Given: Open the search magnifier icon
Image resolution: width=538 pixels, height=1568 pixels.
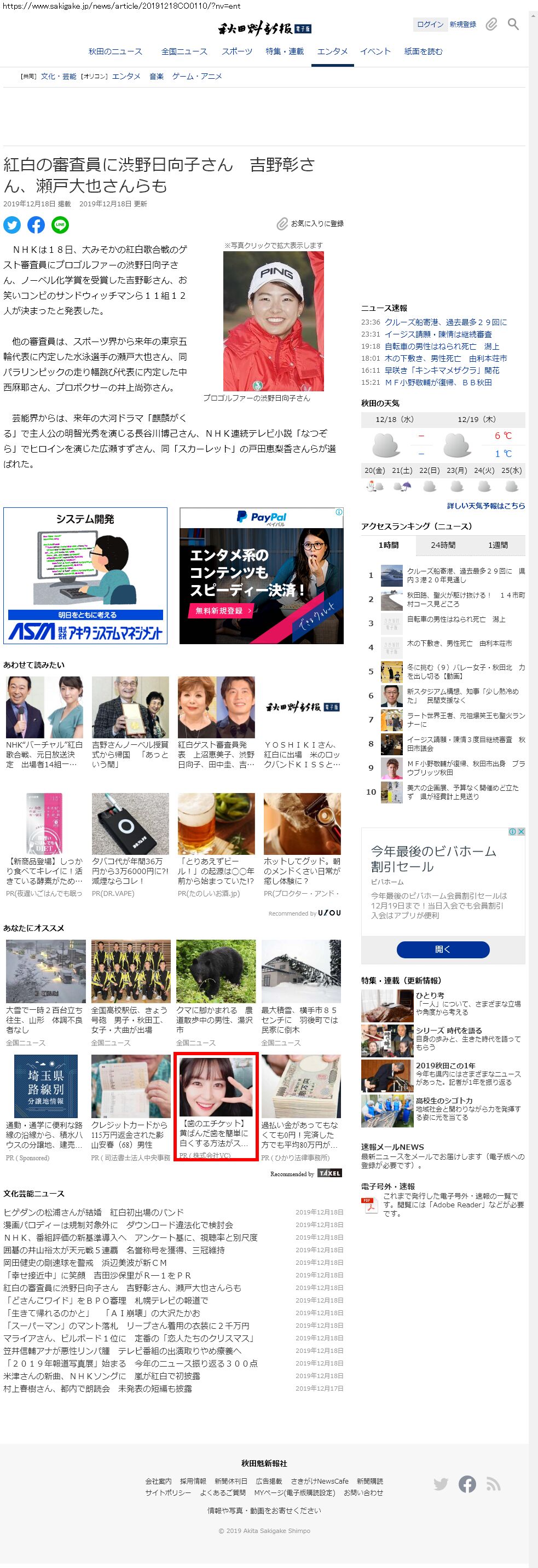Looking at the screenshot, I should click(513, 24).
